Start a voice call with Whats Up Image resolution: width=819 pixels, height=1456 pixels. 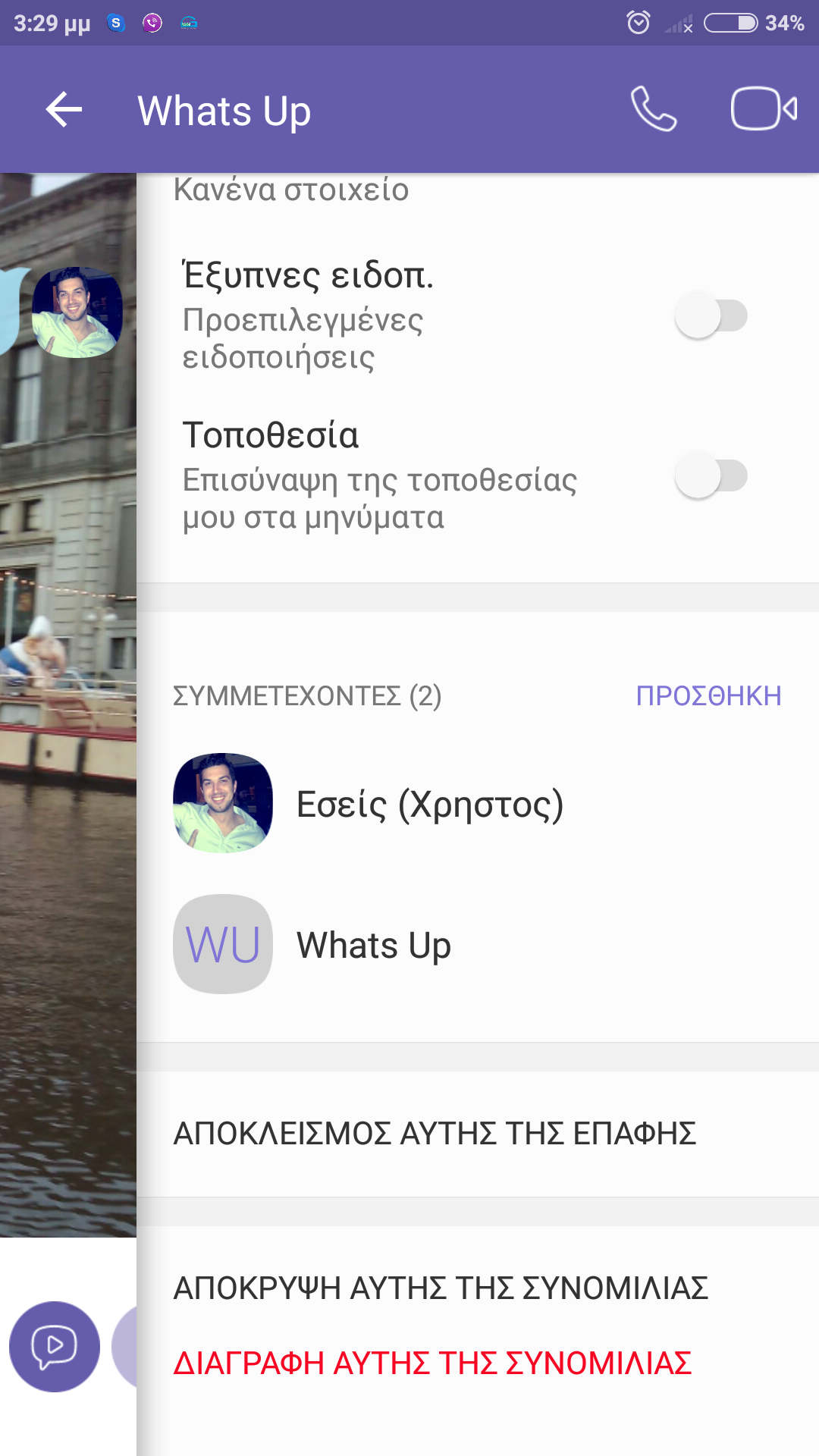click(x=654, y=109)
